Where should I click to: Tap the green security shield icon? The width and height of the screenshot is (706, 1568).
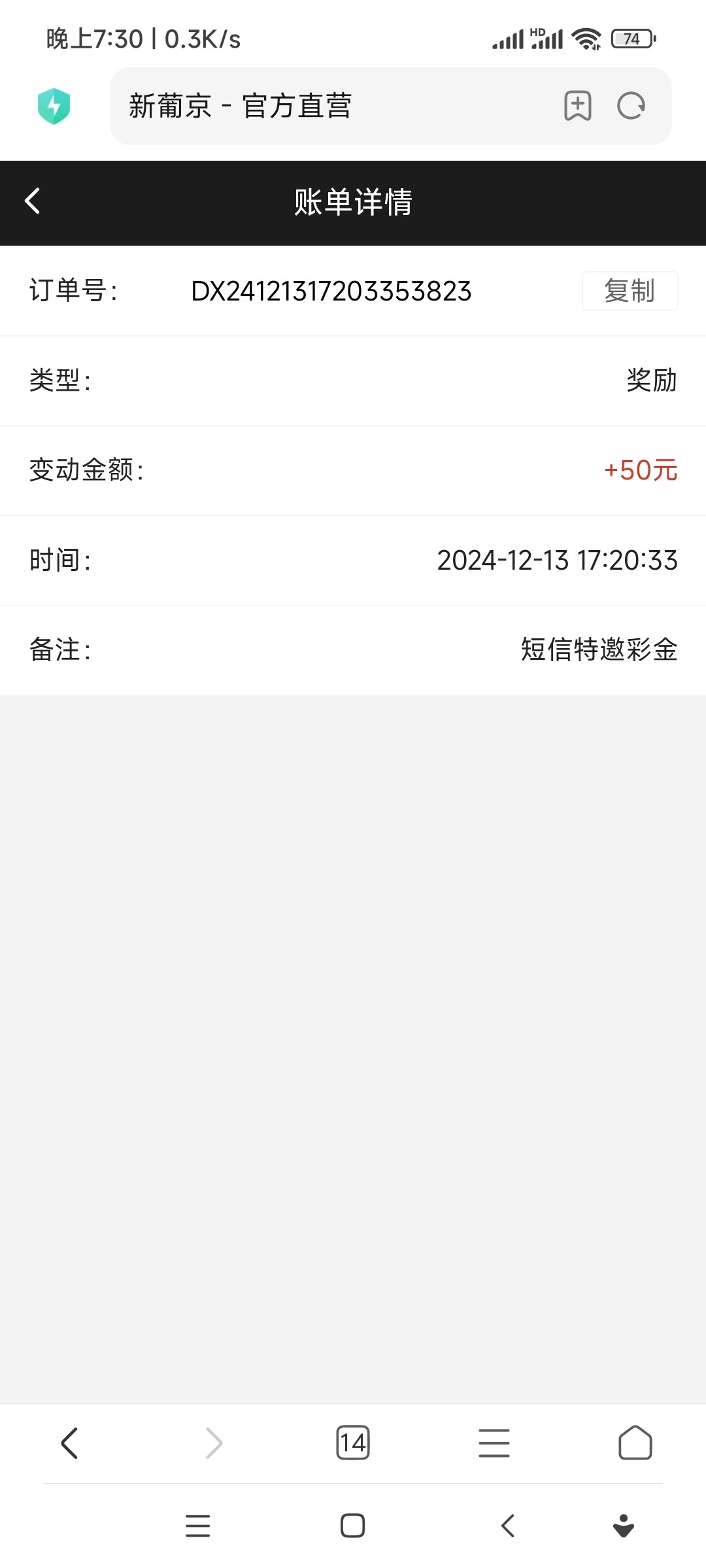[x=54, y=106]
